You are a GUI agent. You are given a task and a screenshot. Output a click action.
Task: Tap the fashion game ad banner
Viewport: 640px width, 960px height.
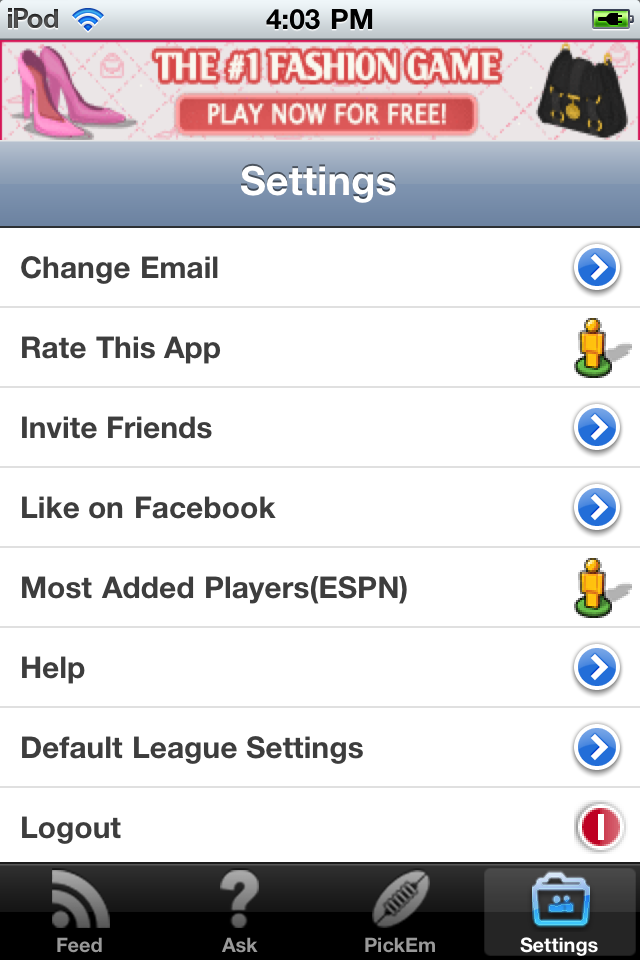click(x=320, y=90)
